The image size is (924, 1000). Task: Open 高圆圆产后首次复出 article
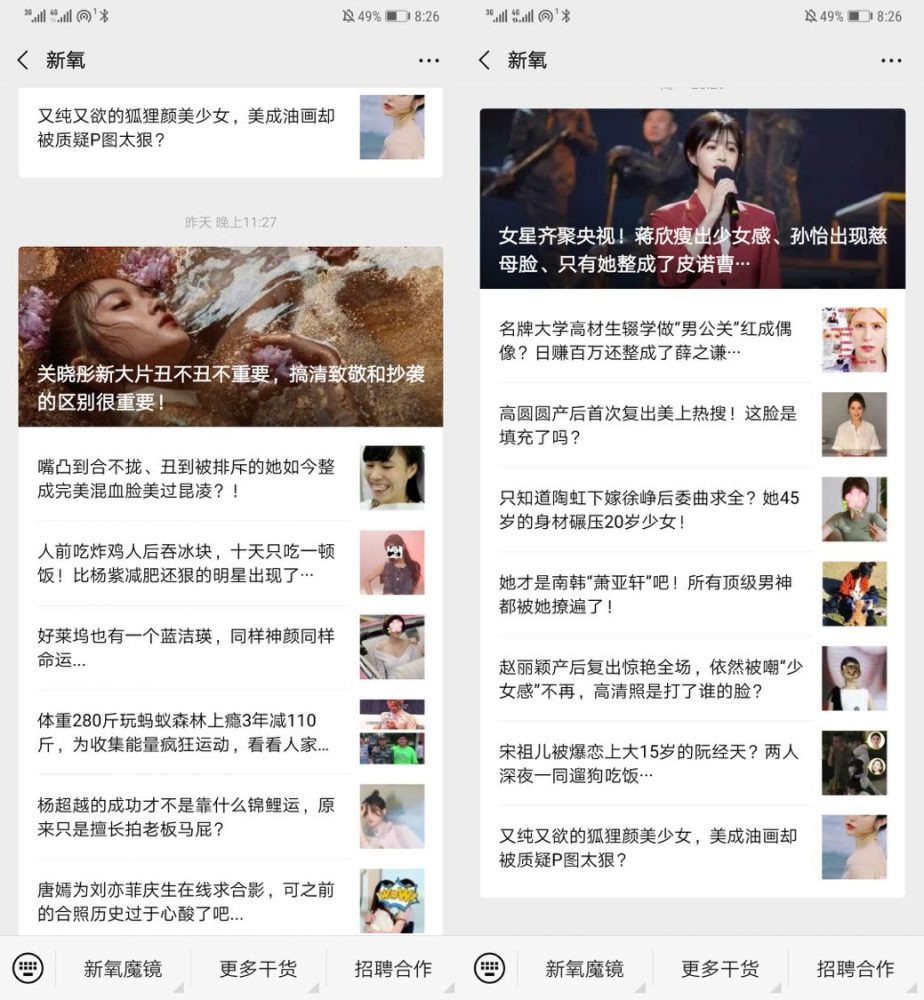click(648, 425)
